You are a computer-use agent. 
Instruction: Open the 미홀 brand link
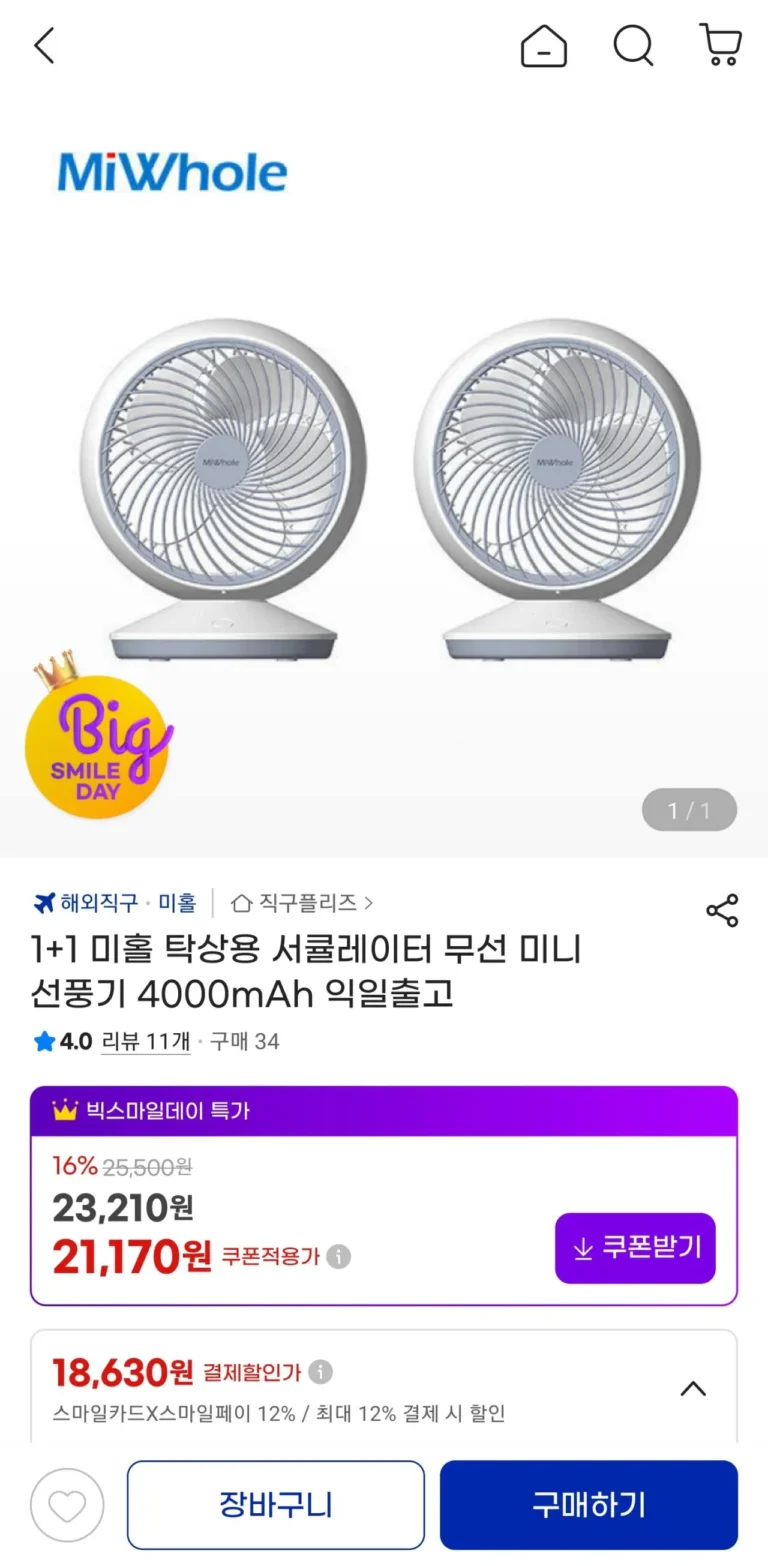coord(177,903)
